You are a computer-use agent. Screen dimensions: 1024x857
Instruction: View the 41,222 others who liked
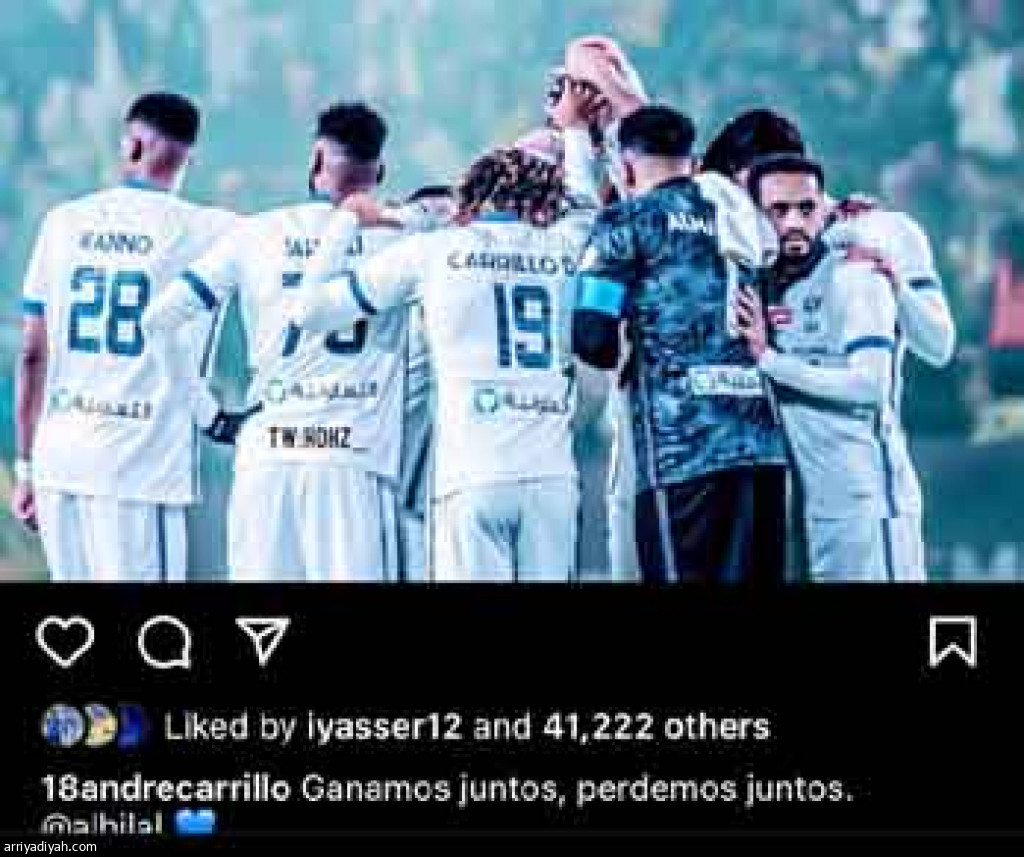(x=655, y=727)
